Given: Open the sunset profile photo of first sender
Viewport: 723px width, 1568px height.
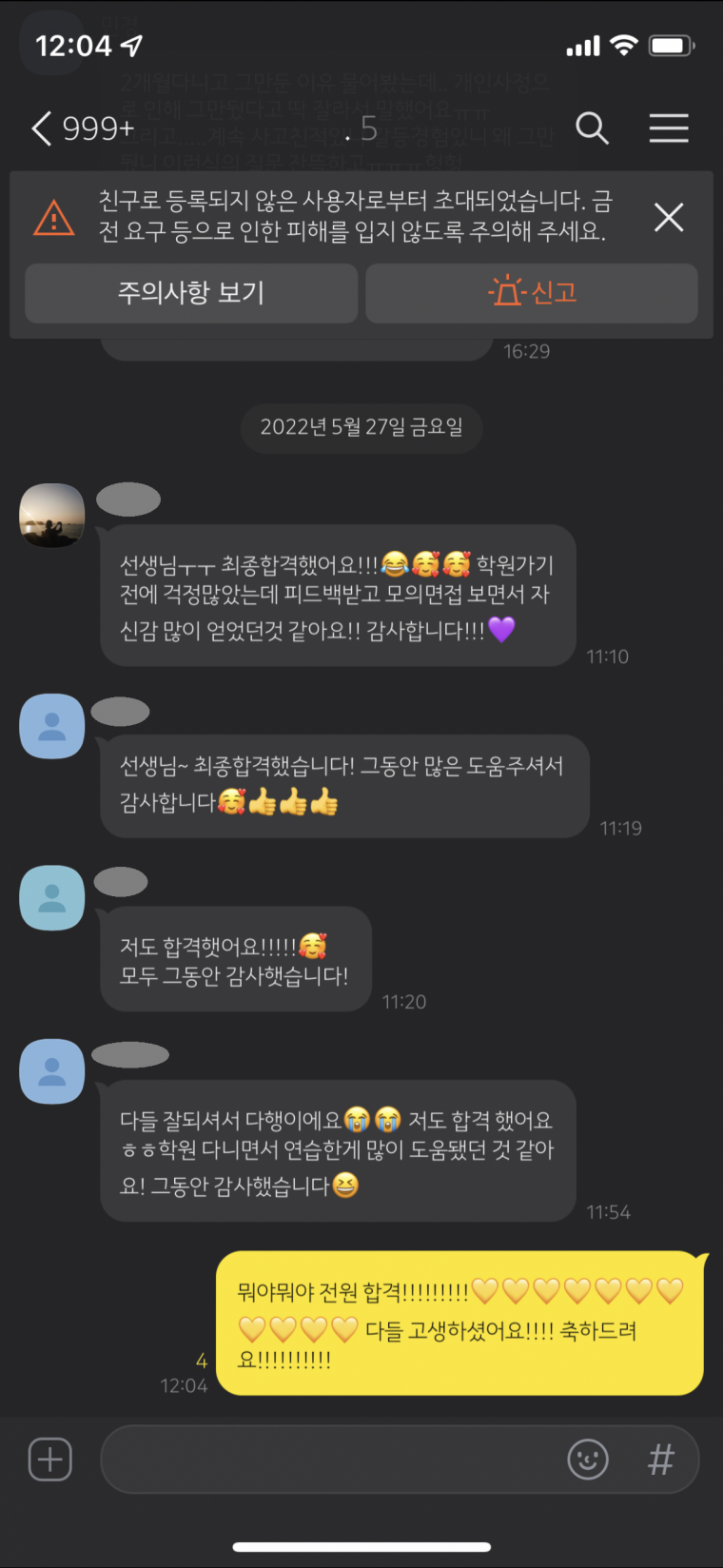Looking at the screenshot, I should point(52,516).
